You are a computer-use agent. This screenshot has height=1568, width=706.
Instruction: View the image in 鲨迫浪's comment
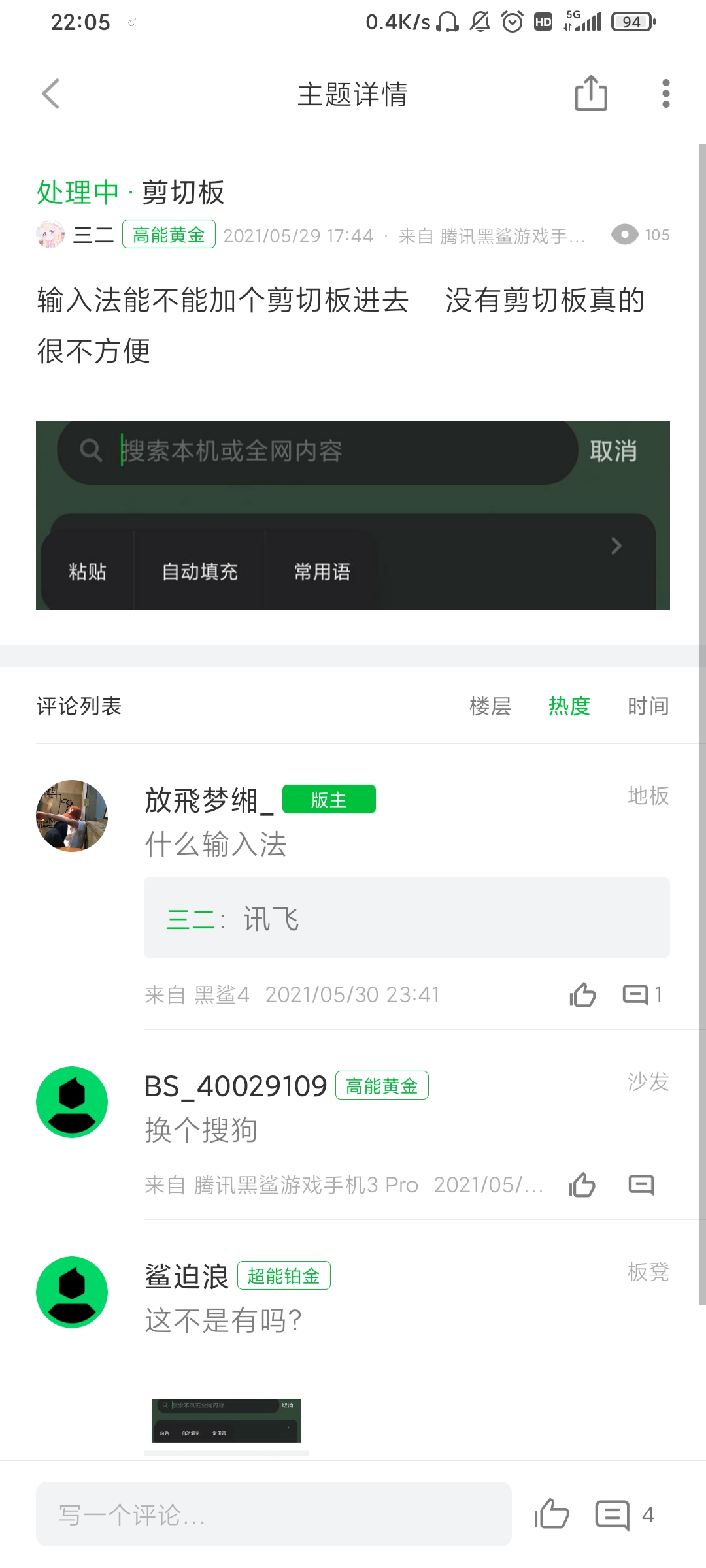pyautogui.click(x=226, y=1420)
